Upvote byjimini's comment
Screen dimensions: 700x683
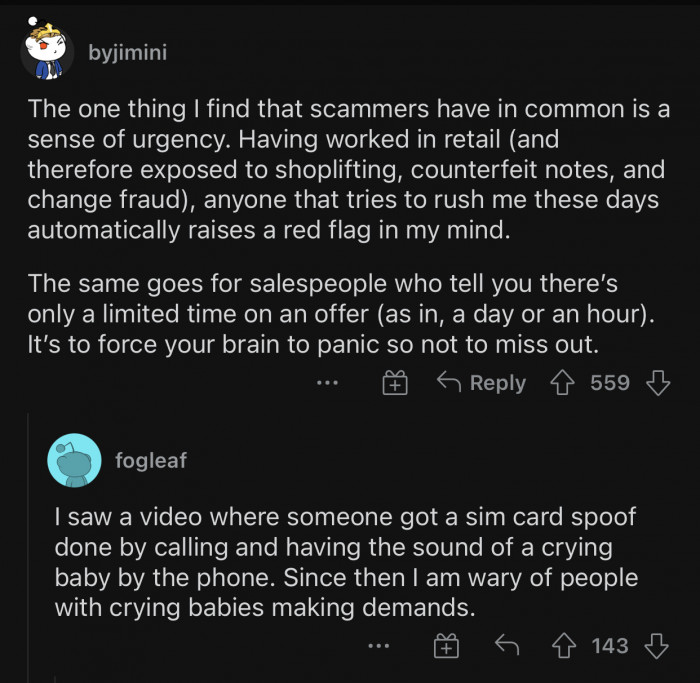tap(565, 383)
